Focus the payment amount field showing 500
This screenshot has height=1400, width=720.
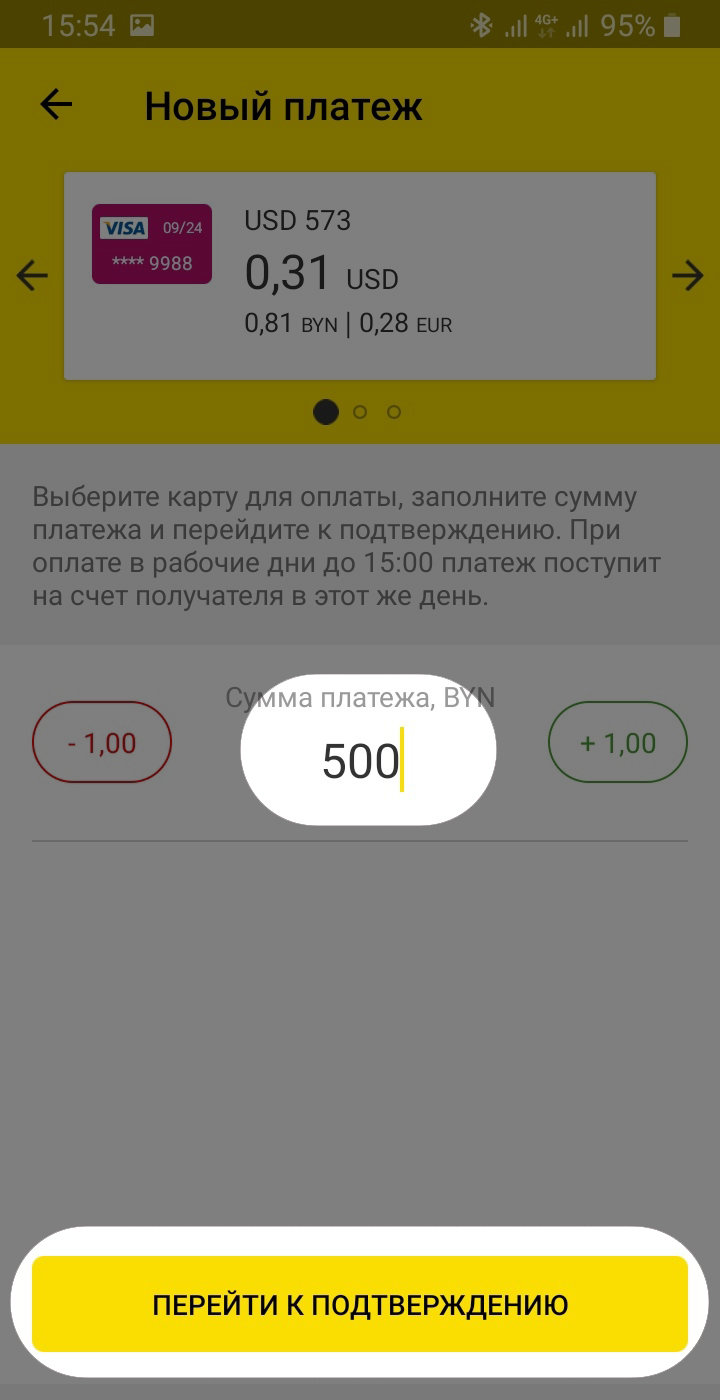coord(362,763)
